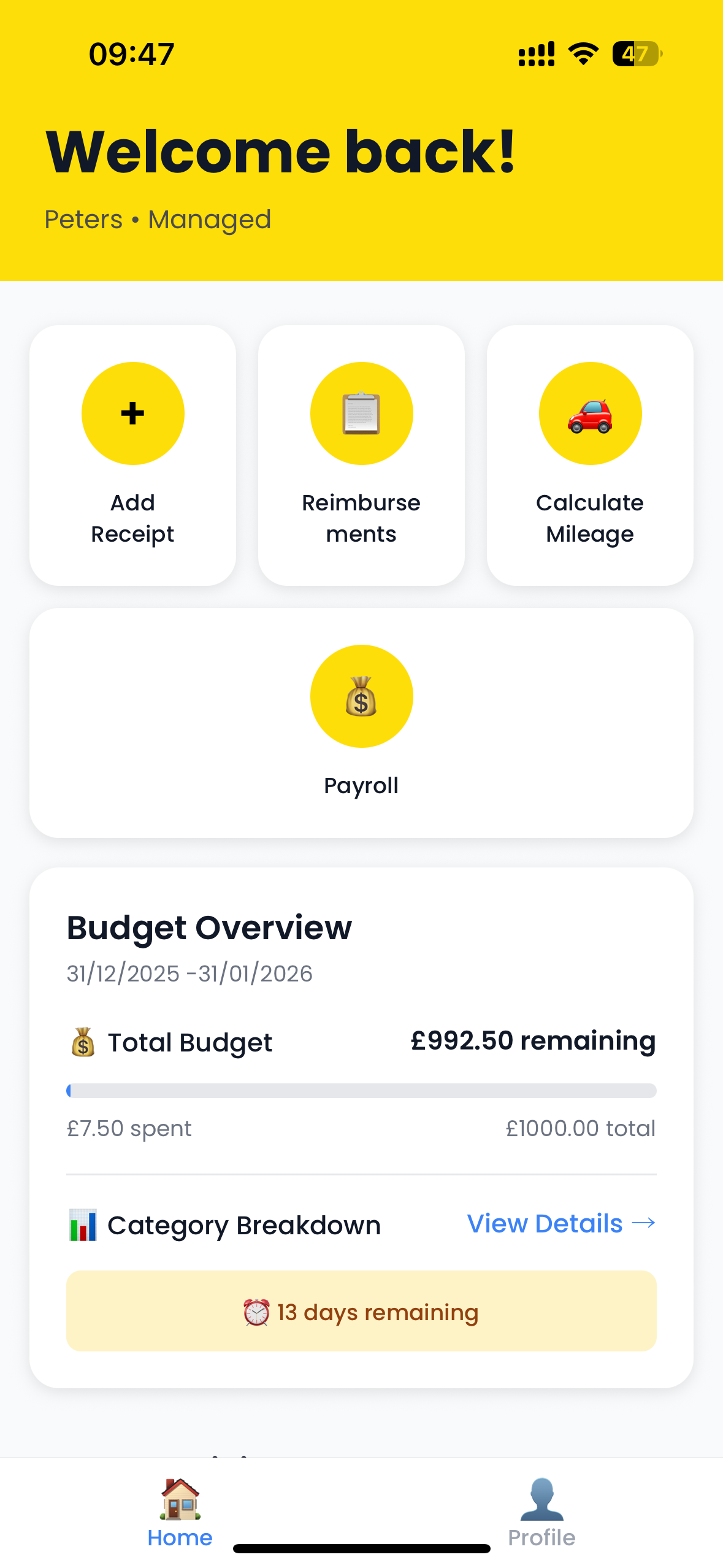Viewport: 723px width, 1568px height.
Task: Tap the 13 days remaining banner
Action: tap(361, 1312)
